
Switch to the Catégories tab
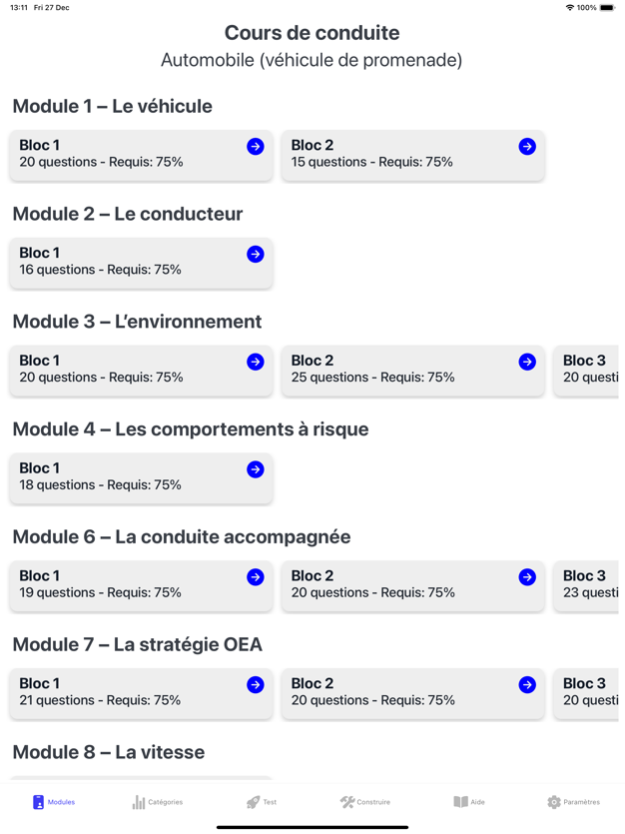(x=157, y=802)
